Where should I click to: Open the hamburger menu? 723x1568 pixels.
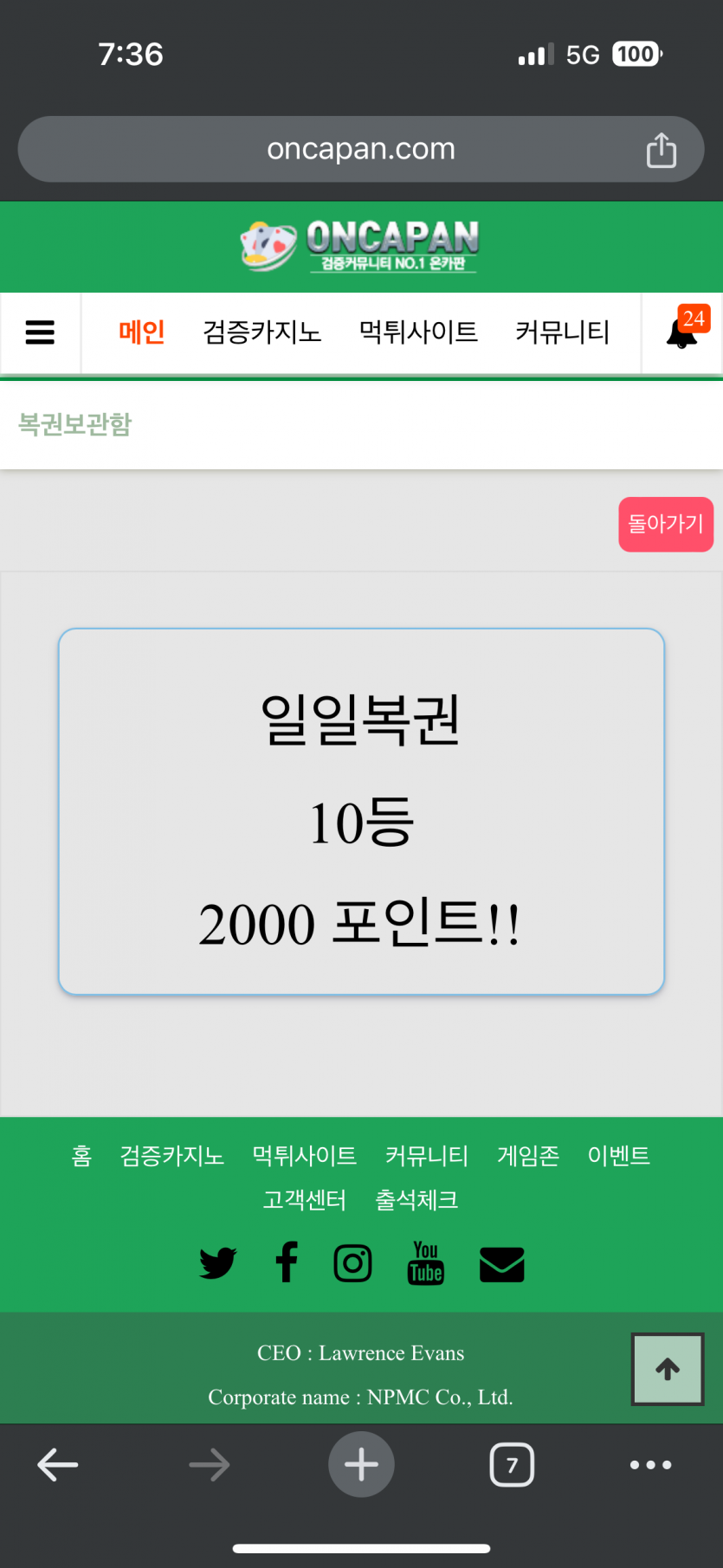pos(40,332)
